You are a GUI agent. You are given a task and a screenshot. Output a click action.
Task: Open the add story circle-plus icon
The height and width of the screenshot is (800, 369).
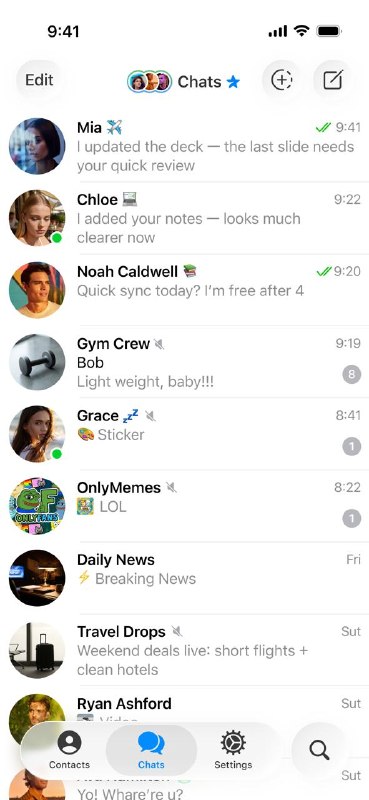(281, 80)
